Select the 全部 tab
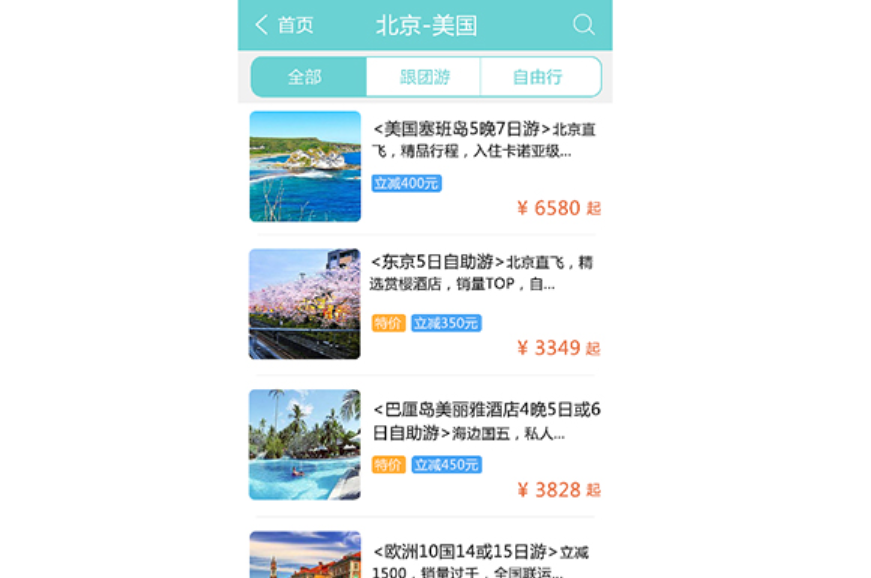Screen dimensions: 871x578 pos(308,77)
